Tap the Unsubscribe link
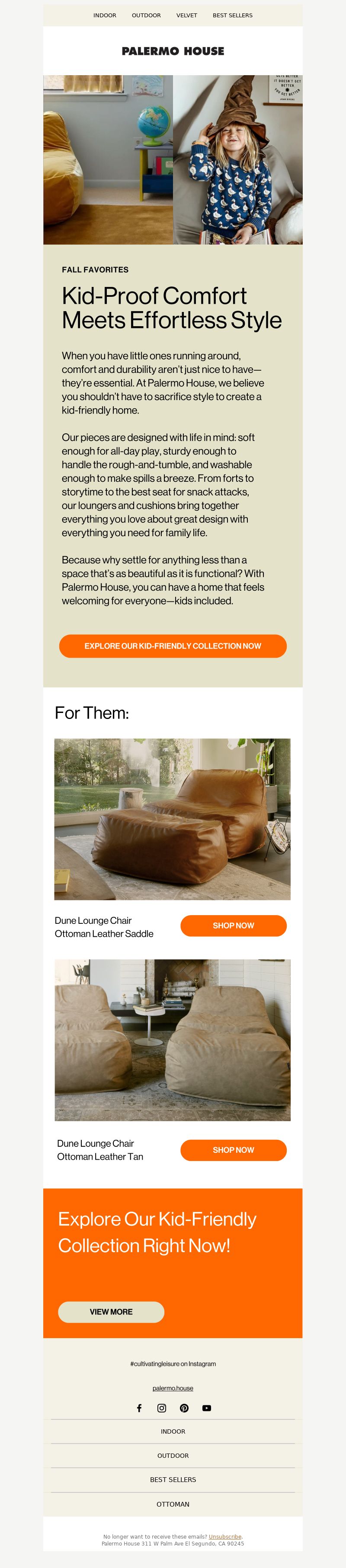 pos(225,1536)
